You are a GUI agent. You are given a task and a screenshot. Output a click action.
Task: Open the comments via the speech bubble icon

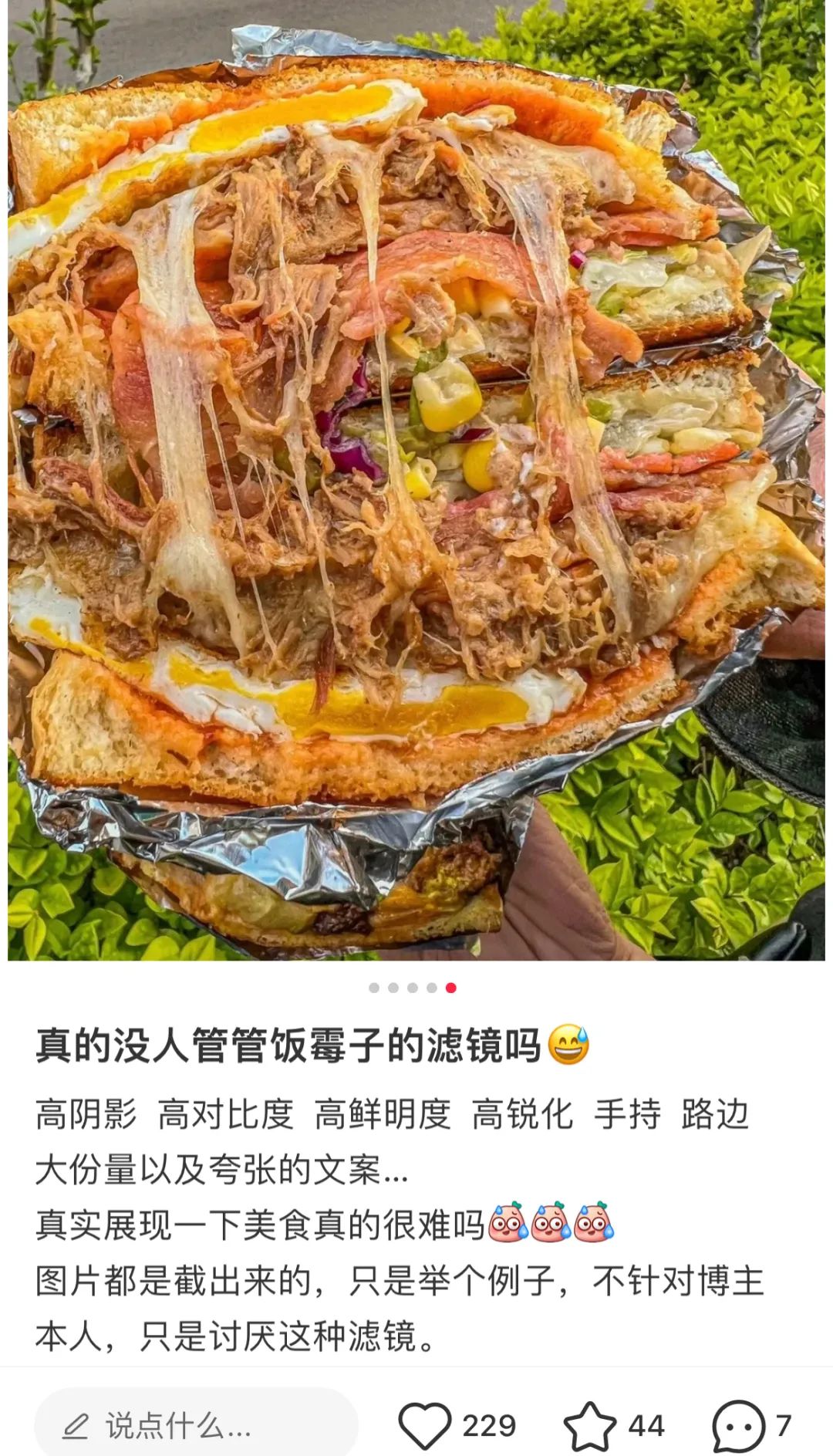coord(738,1425)
